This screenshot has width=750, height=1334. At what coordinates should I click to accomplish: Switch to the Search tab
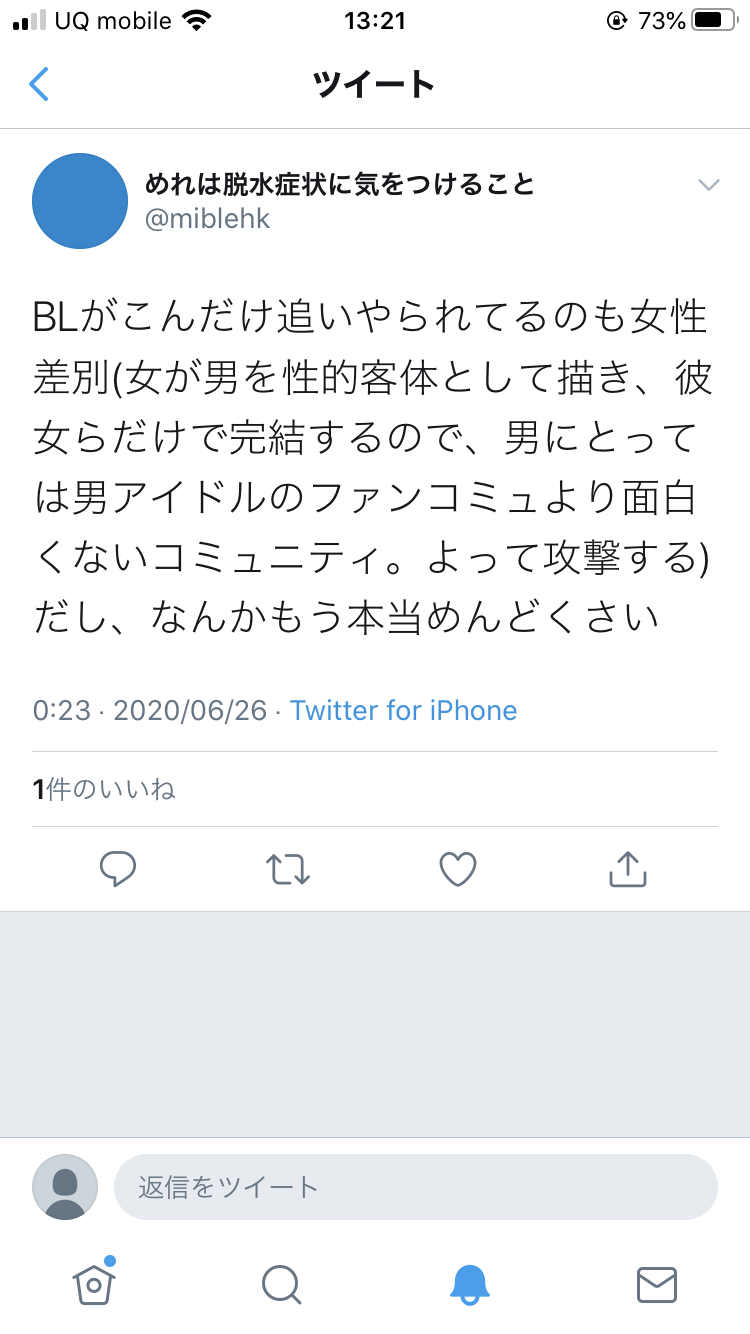[x=281, y=1284]
